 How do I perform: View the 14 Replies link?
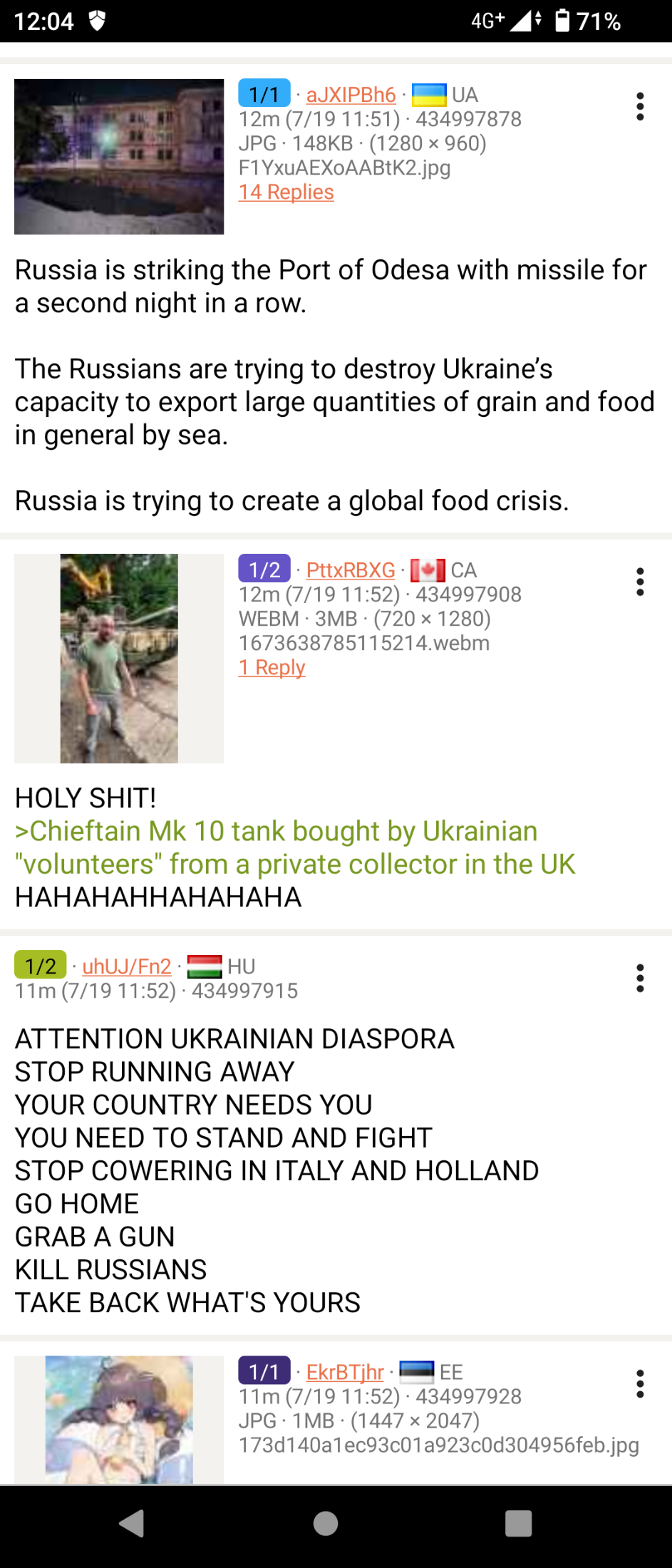pos(286,192)
